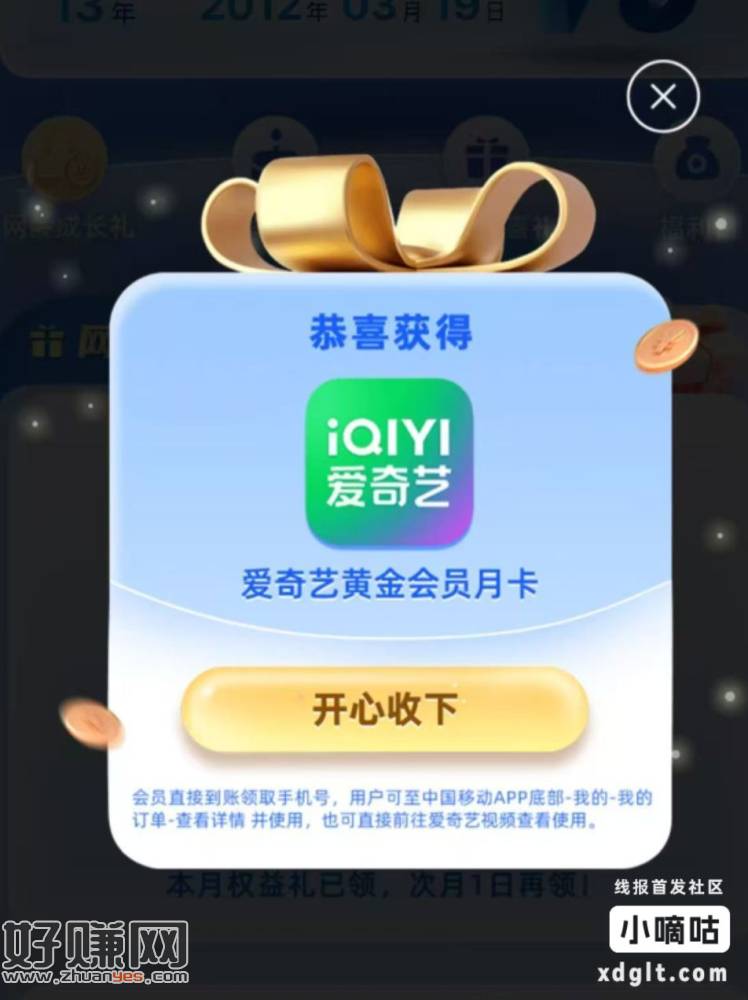Close the iQIYI reward popup
The image size is (748, 1000).
pos(663,97)
